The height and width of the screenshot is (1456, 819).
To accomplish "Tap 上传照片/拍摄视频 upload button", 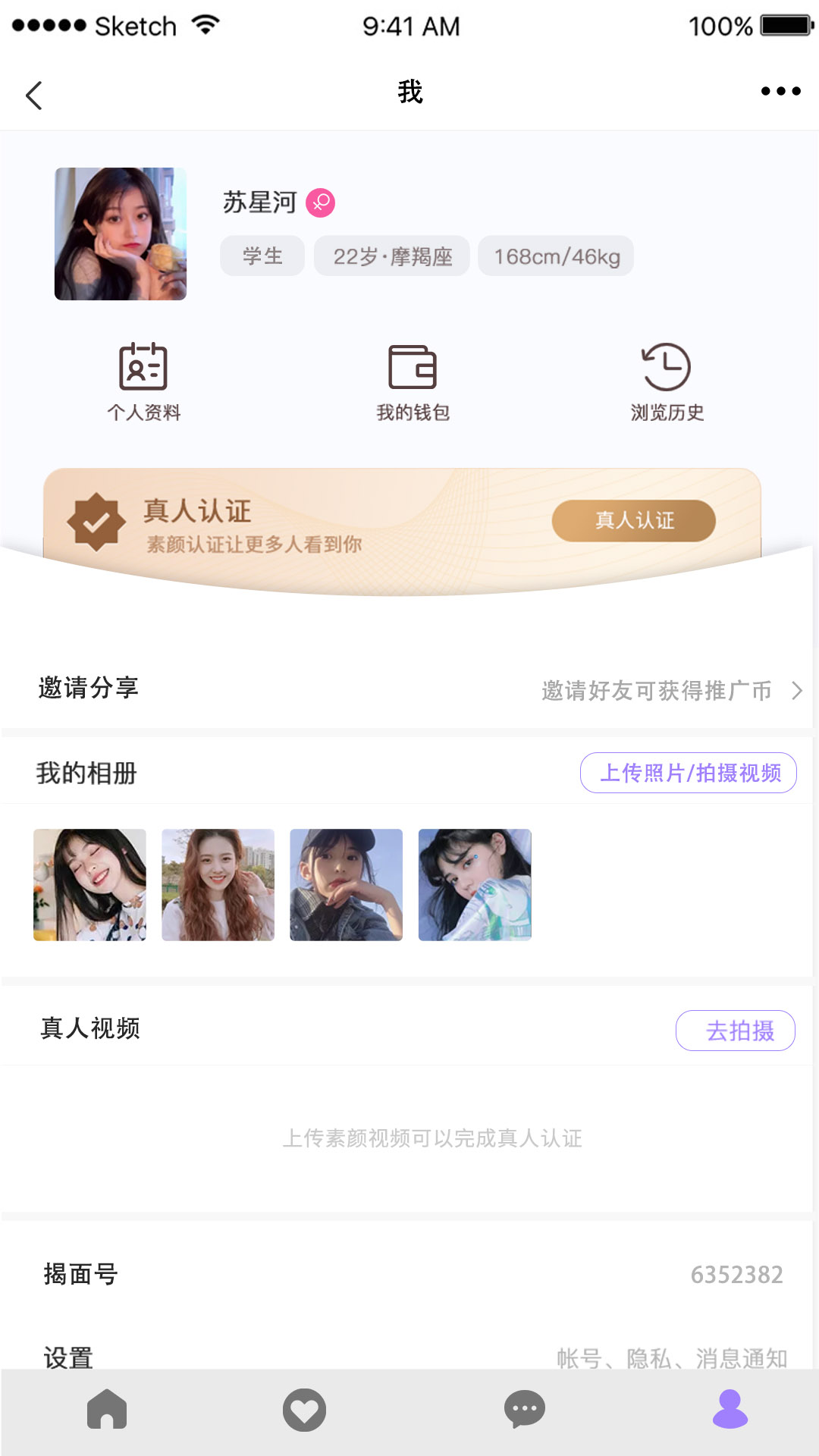I will pyautogui.click(x=688, y=773).
